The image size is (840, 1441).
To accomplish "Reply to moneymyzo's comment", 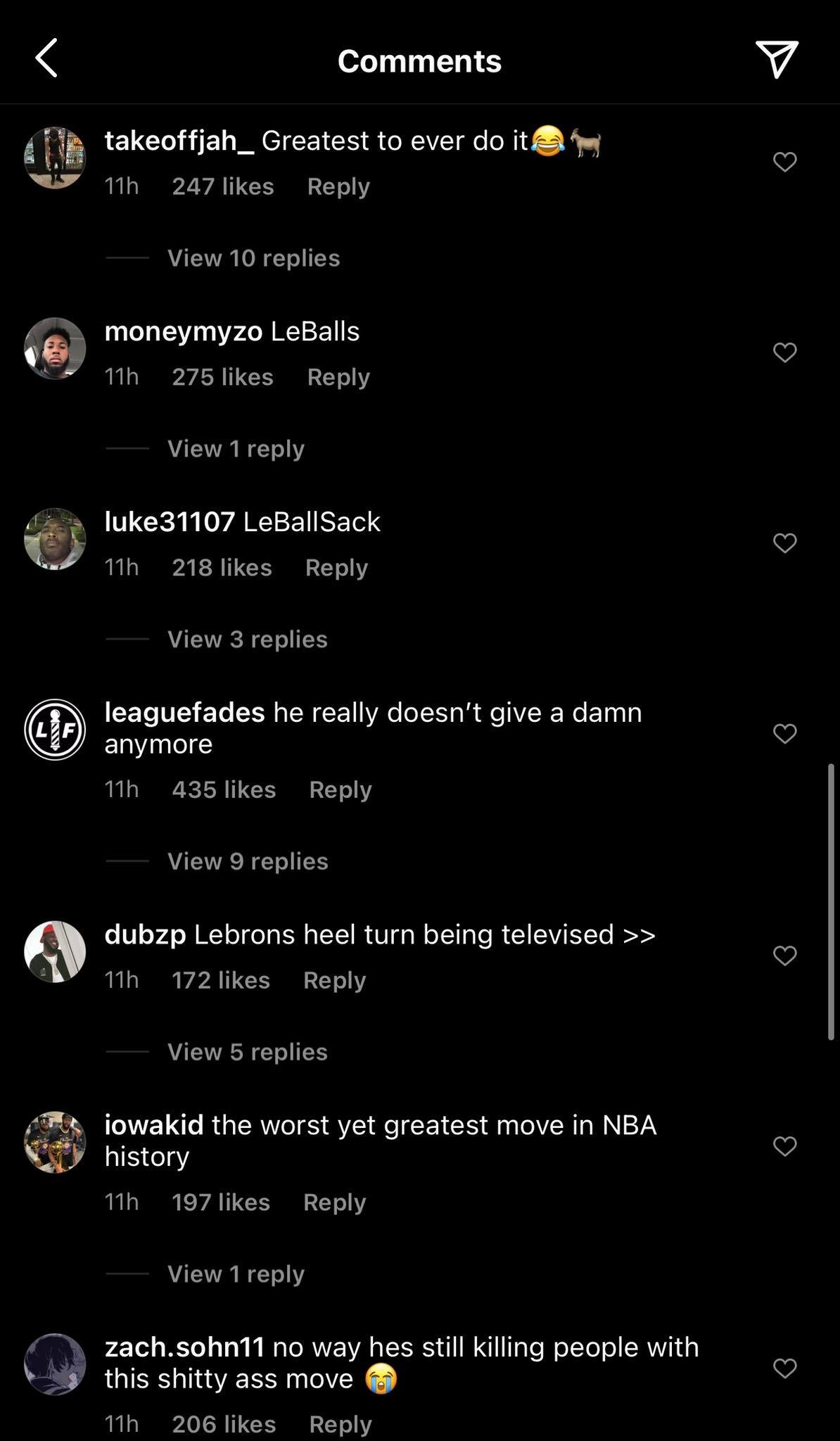I will click(338, 377).
